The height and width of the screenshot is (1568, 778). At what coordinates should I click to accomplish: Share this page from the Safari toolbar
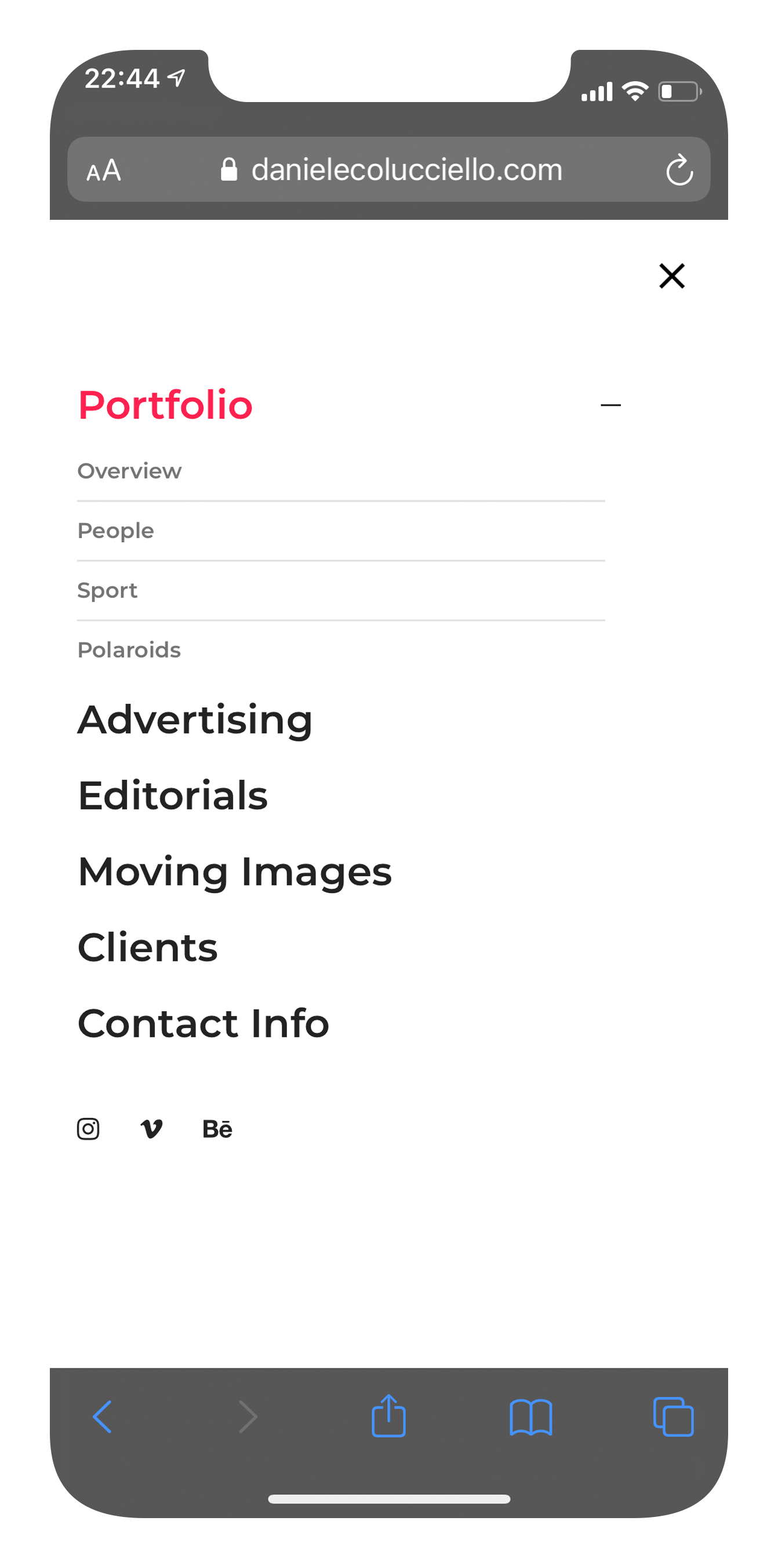click(388, 1416)
